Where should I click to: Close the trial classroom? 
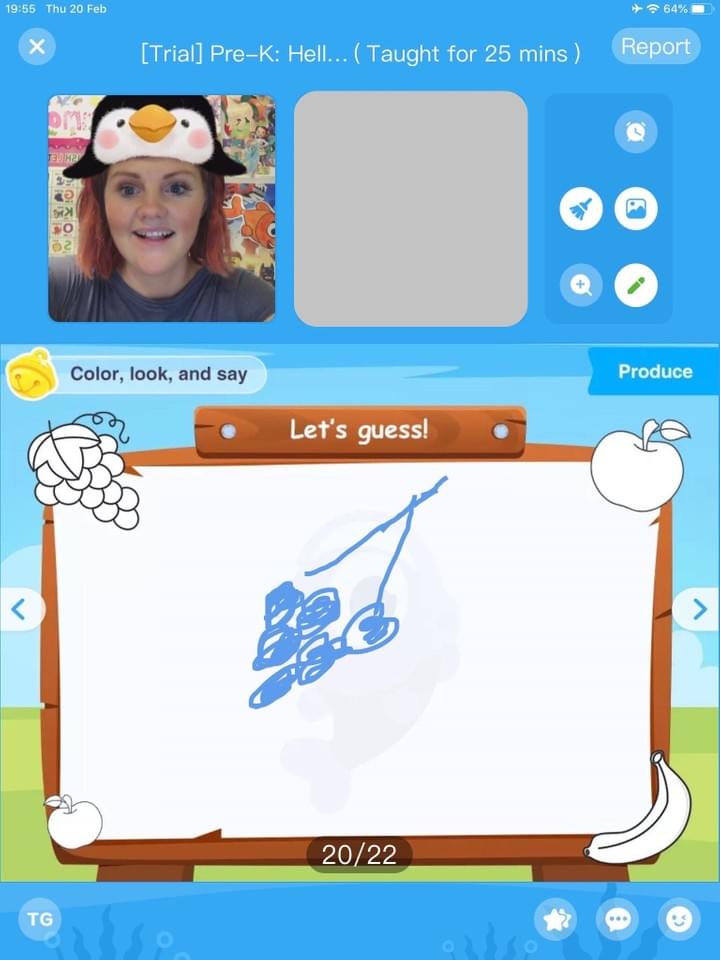(x=37, y=46)
